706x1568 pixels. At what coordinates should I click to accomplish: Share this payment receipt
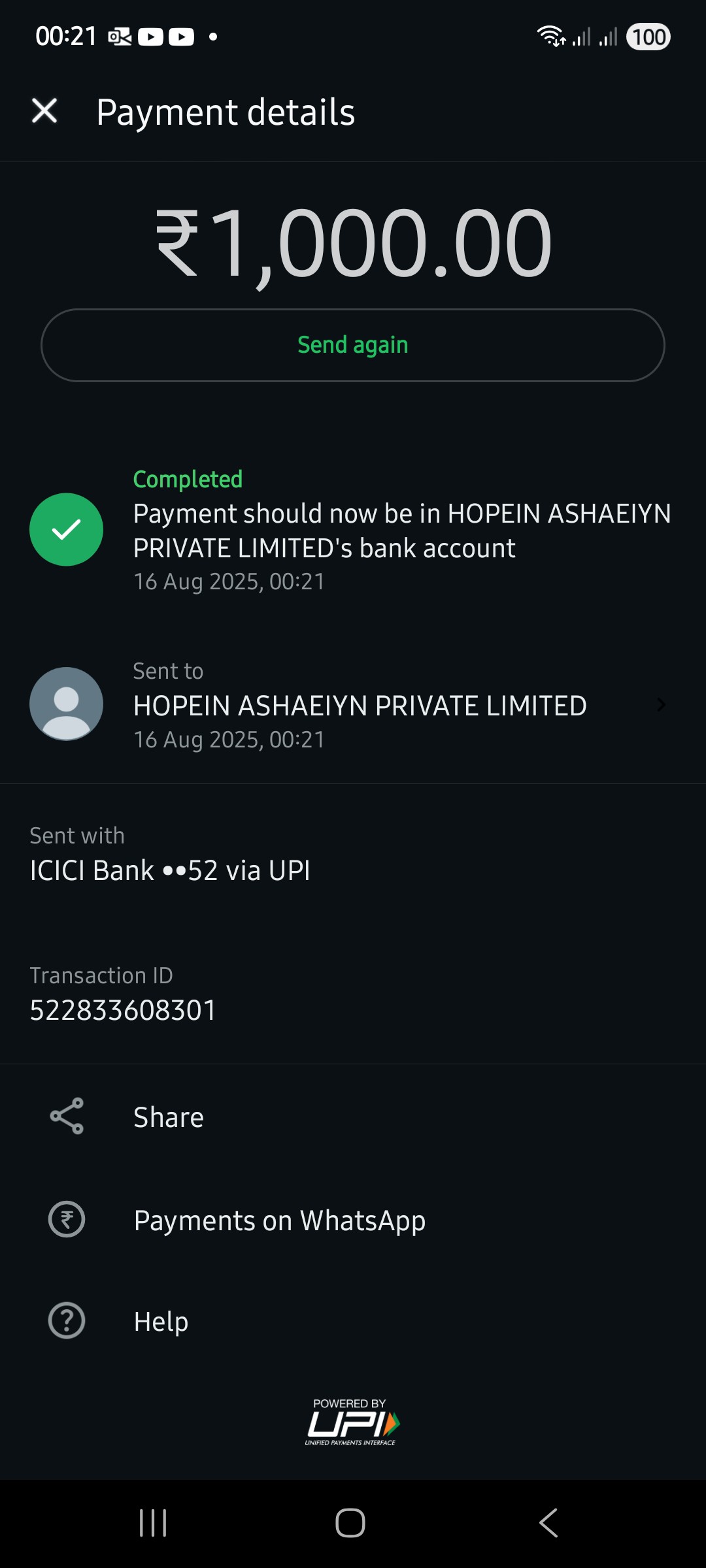click(353, 1117)
